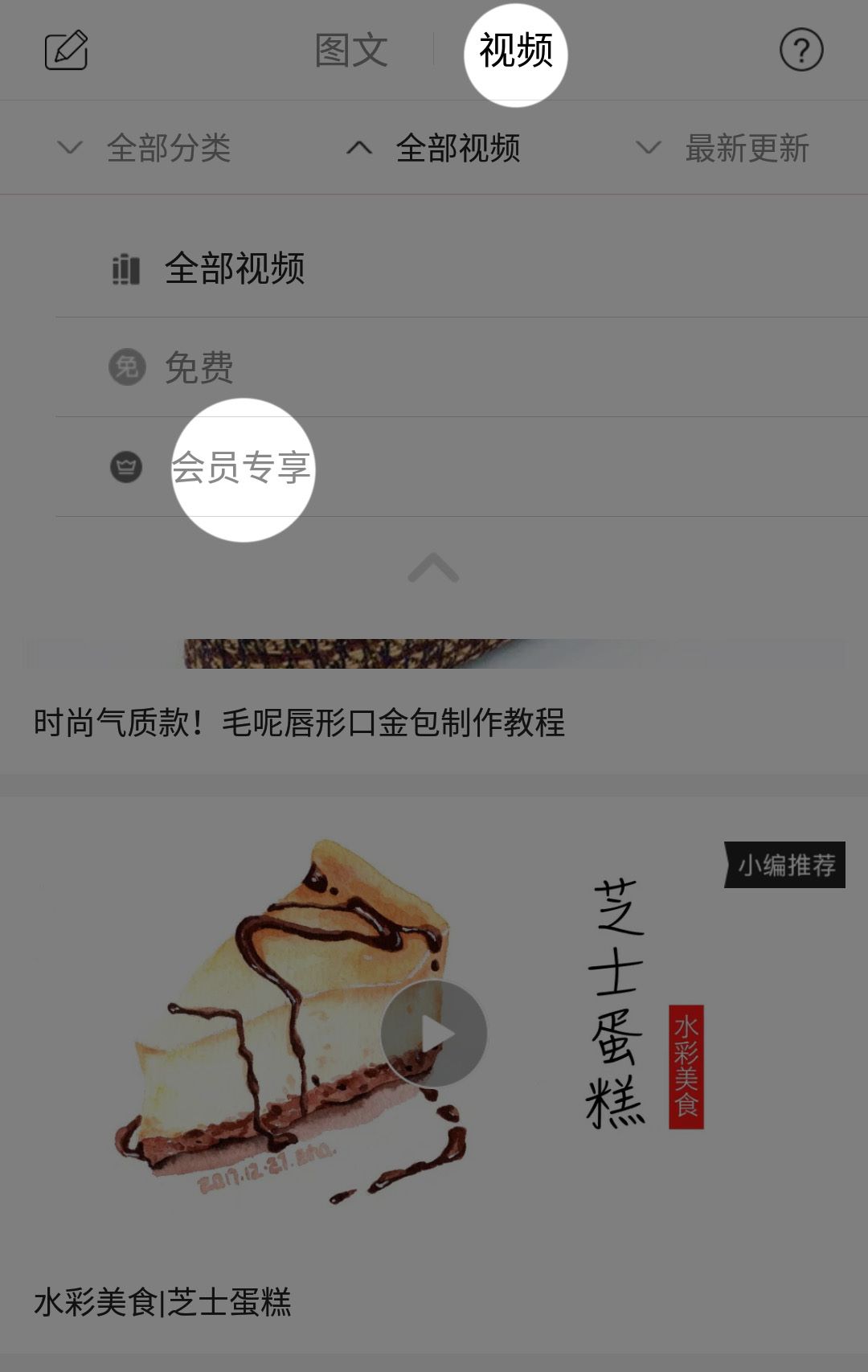Play the 芝士蛋糕 watercolor video
The height and width of the screenshot is (1372, 868).
click(x=434, y=1033)
